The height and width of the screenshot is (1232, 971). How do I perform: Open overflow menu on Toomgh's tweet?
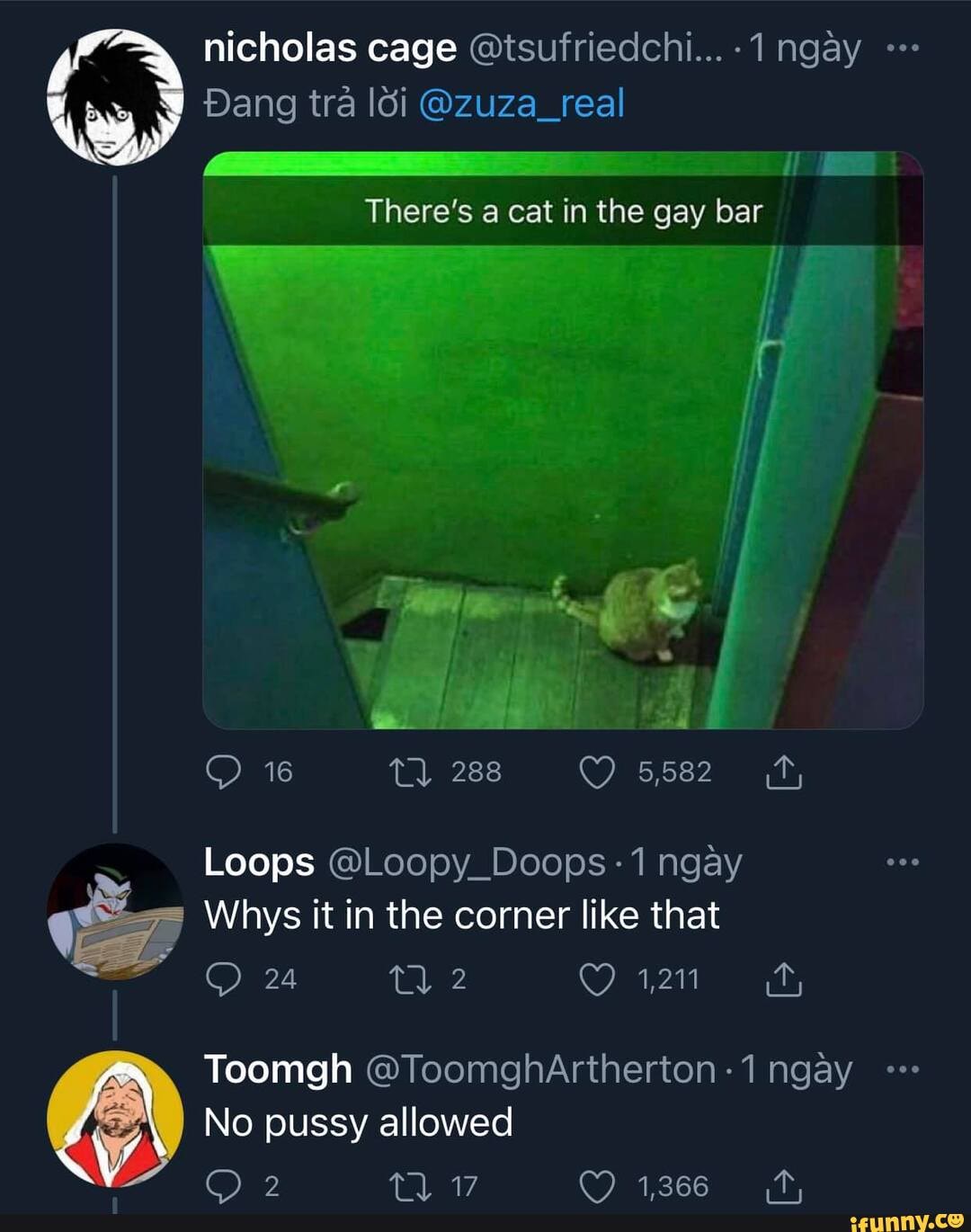click(x=902, y=1069)
